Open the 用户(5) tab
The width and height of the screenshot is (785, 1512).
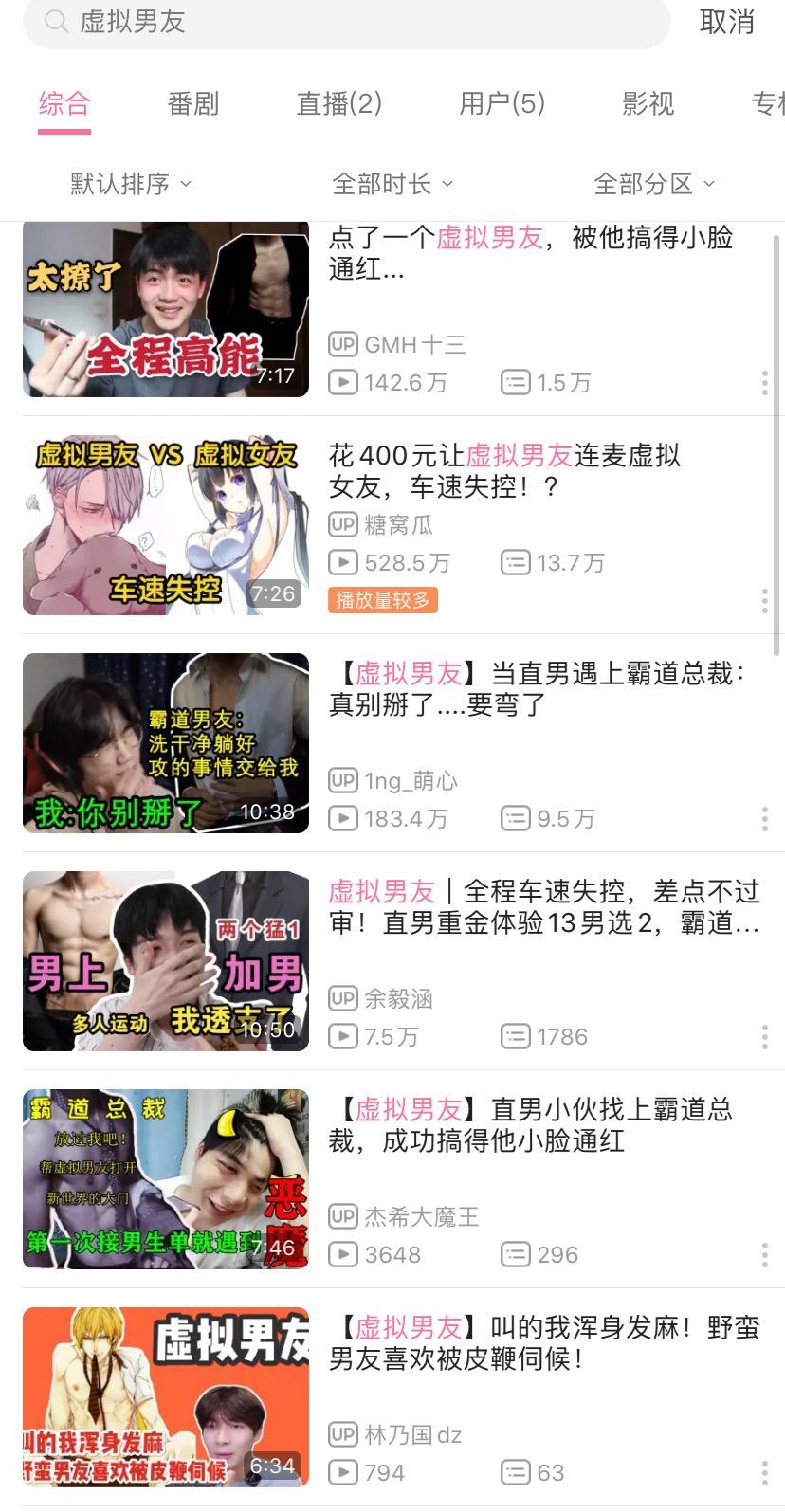coord(502,103)
